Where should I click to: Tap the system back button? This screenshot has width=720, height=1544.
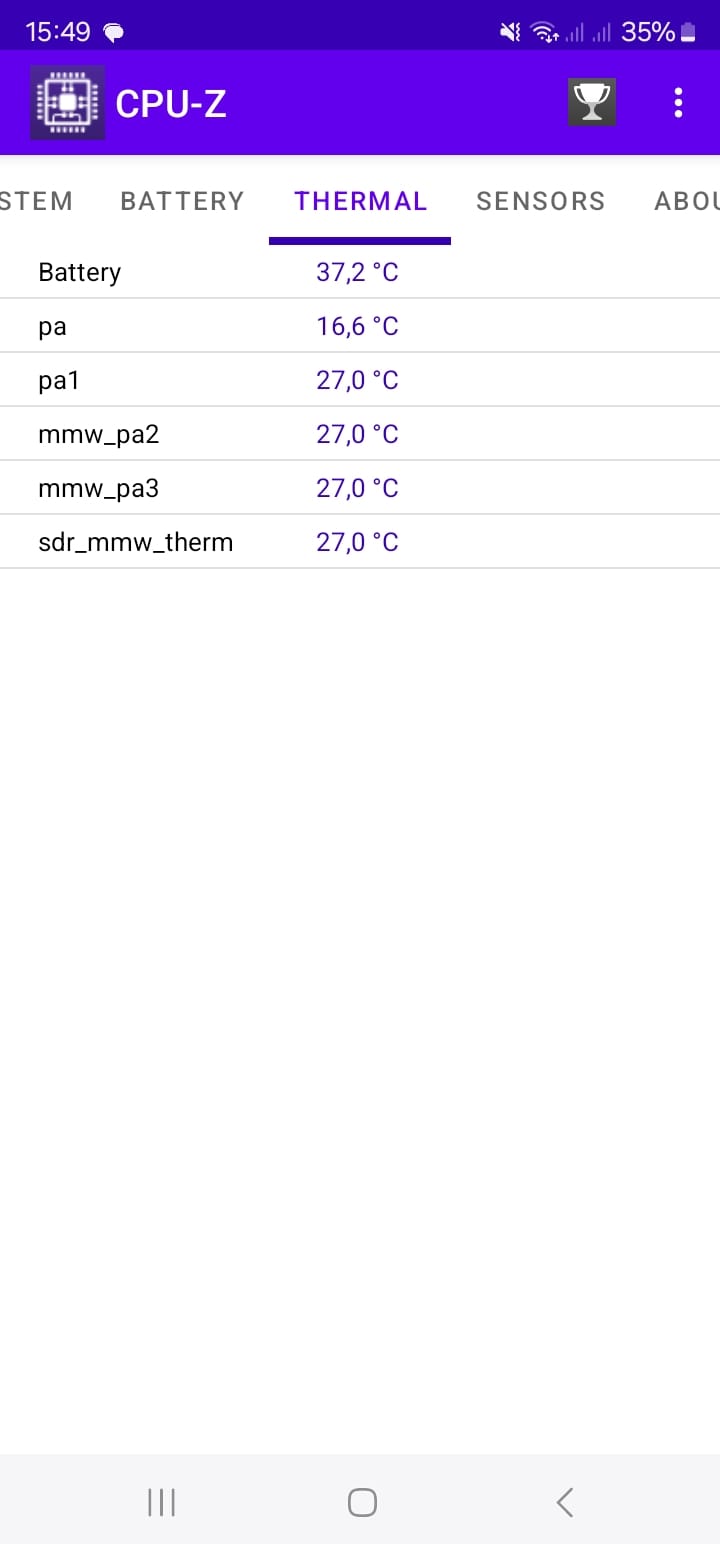point(565,1502)
